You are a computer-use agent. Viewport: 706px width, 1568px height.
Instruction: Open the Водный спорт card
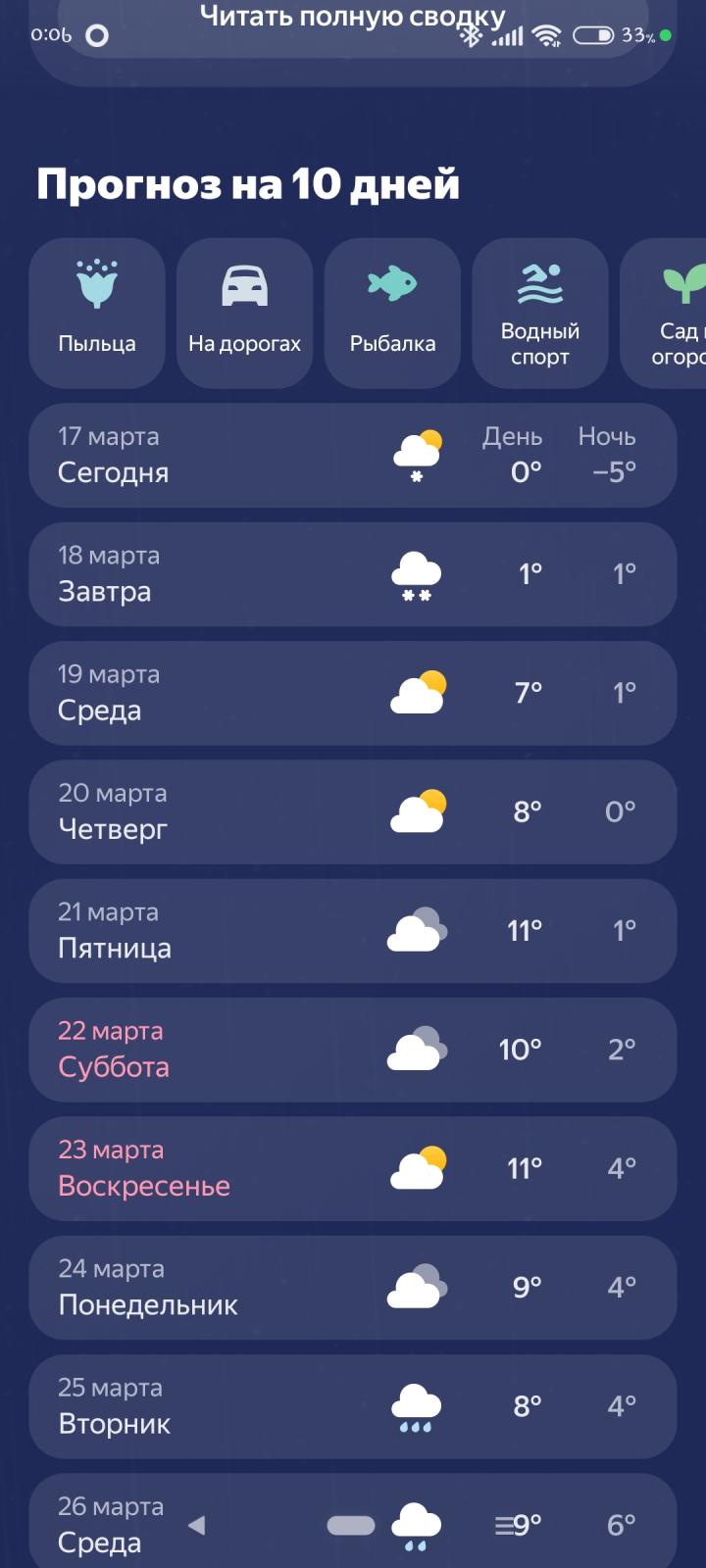point(540,313)
